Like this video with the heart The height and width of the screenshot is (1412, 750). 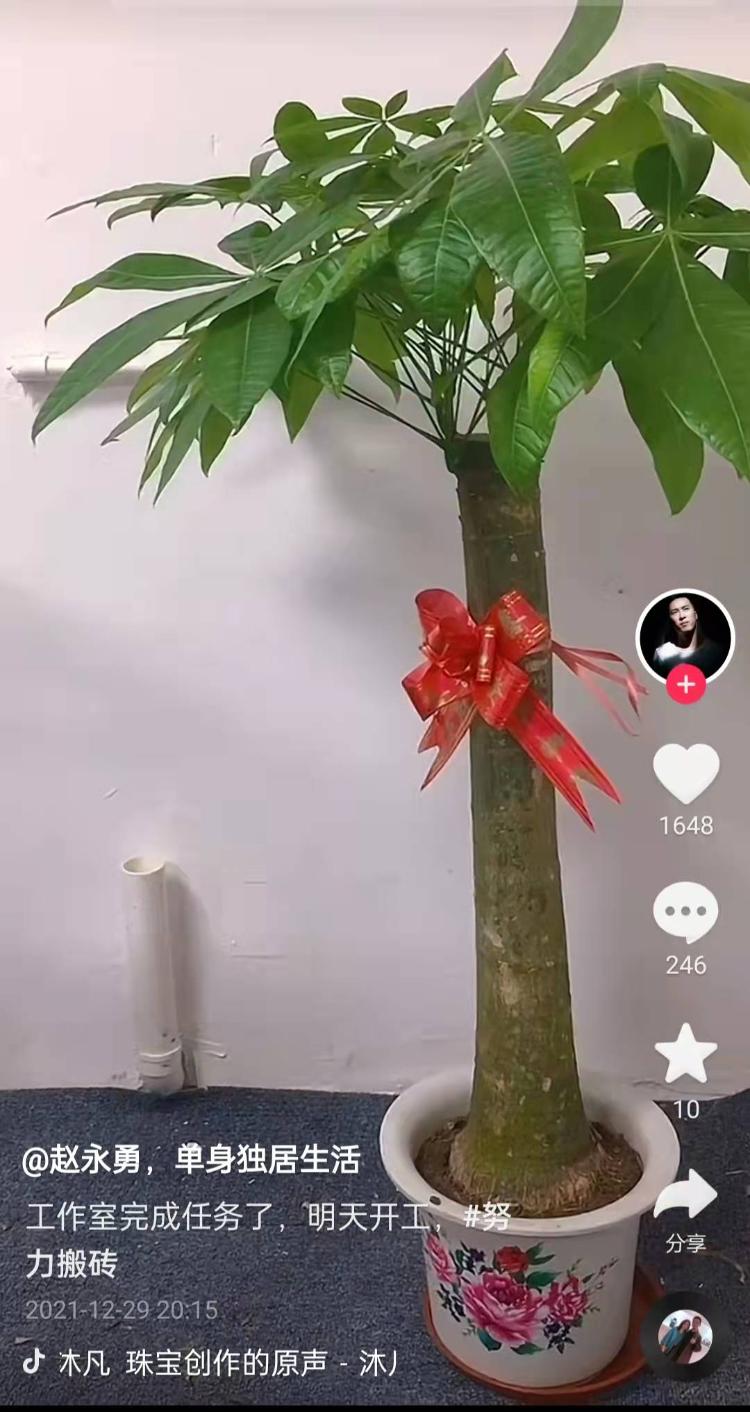click(686, 774)
